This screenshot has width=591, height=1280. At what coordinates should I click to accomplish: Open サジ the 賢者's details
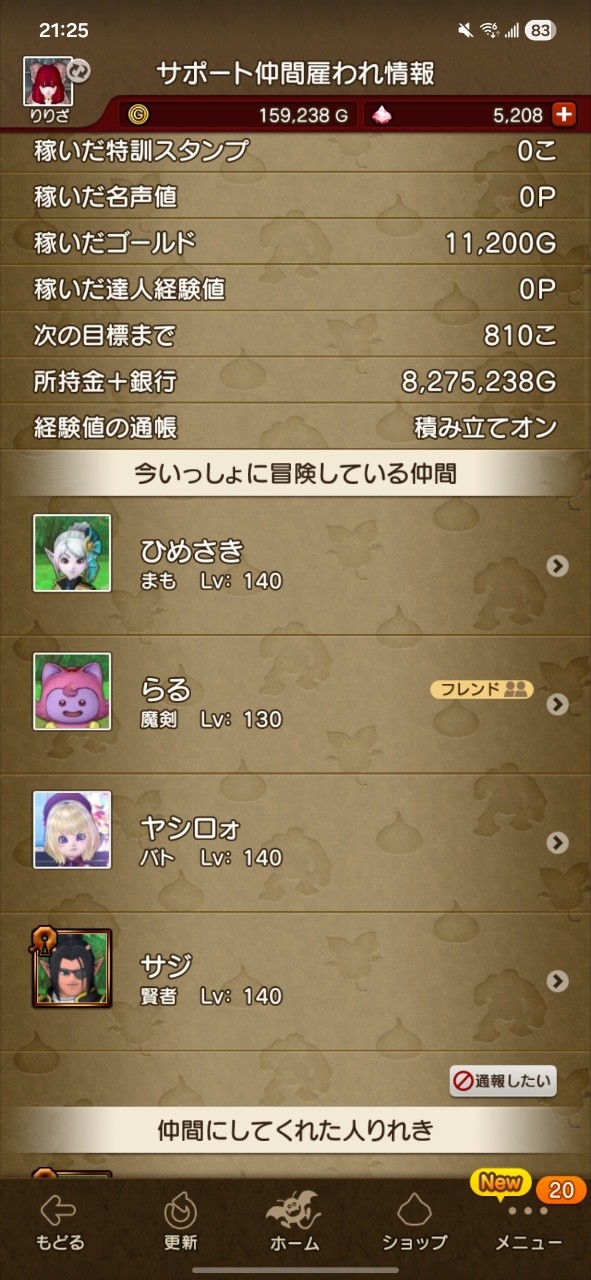pyautogui.click(x=295, y=980)
